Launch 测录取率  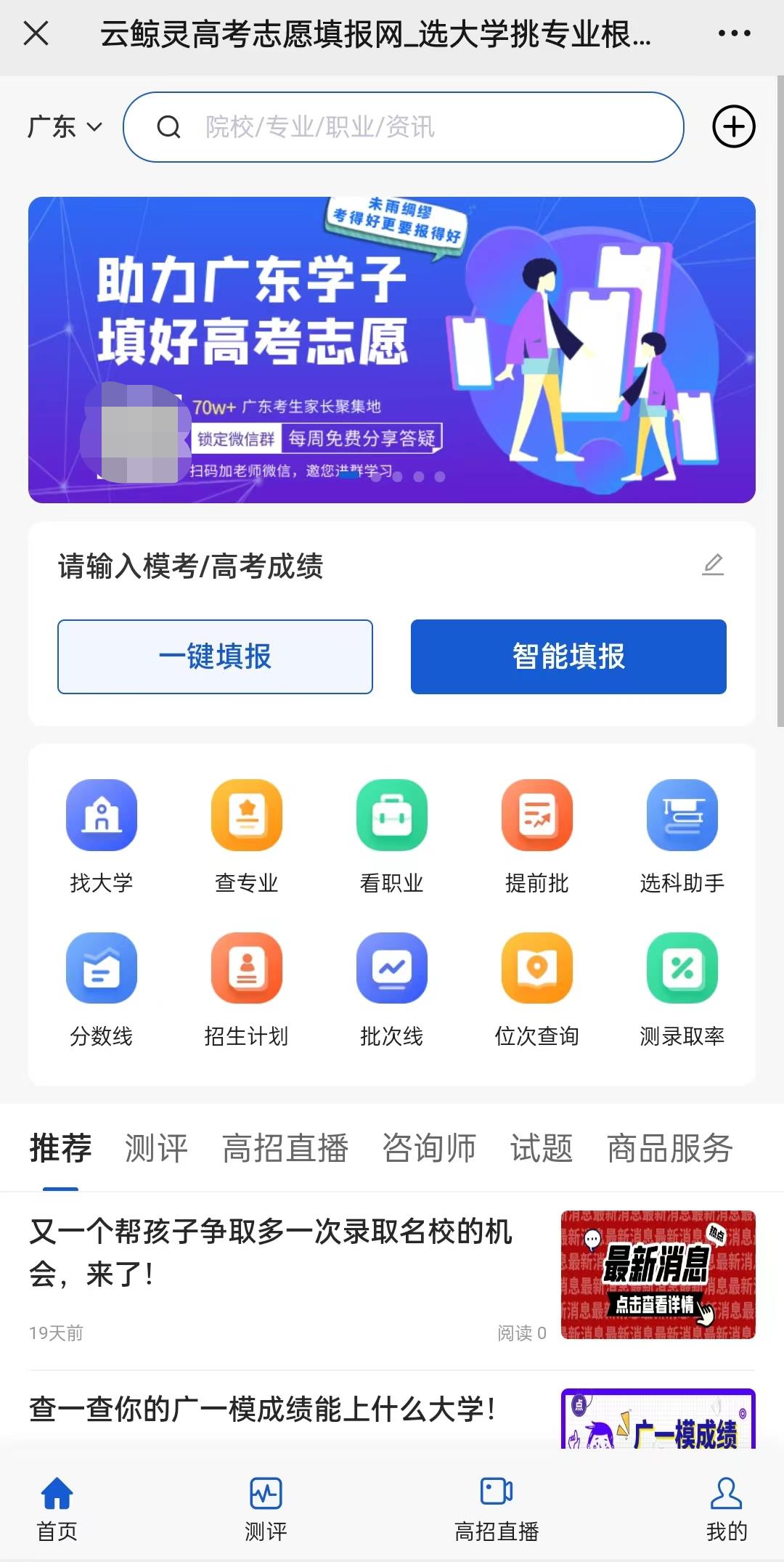[682, 988]
